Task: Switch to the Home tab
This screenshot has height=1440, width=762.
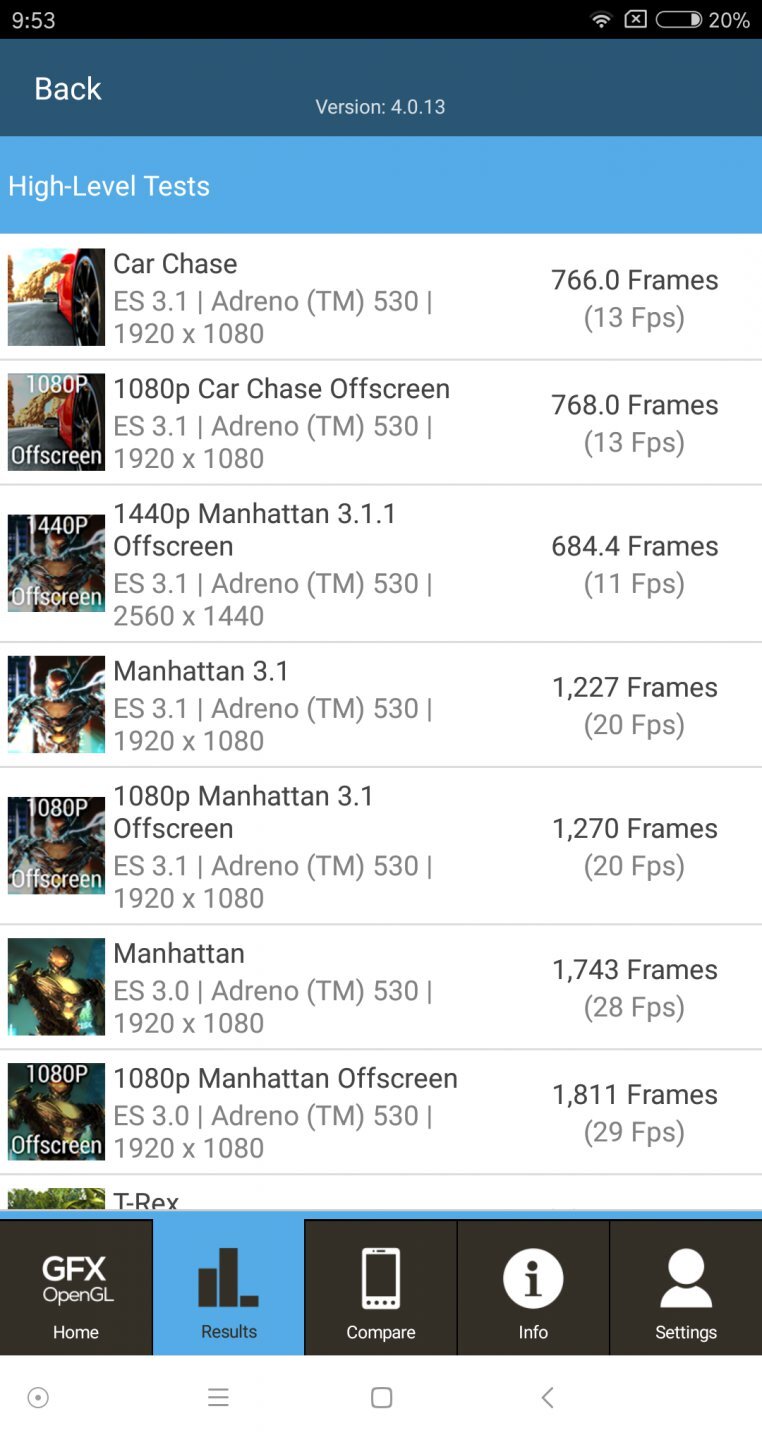Action: (76, 1288)
